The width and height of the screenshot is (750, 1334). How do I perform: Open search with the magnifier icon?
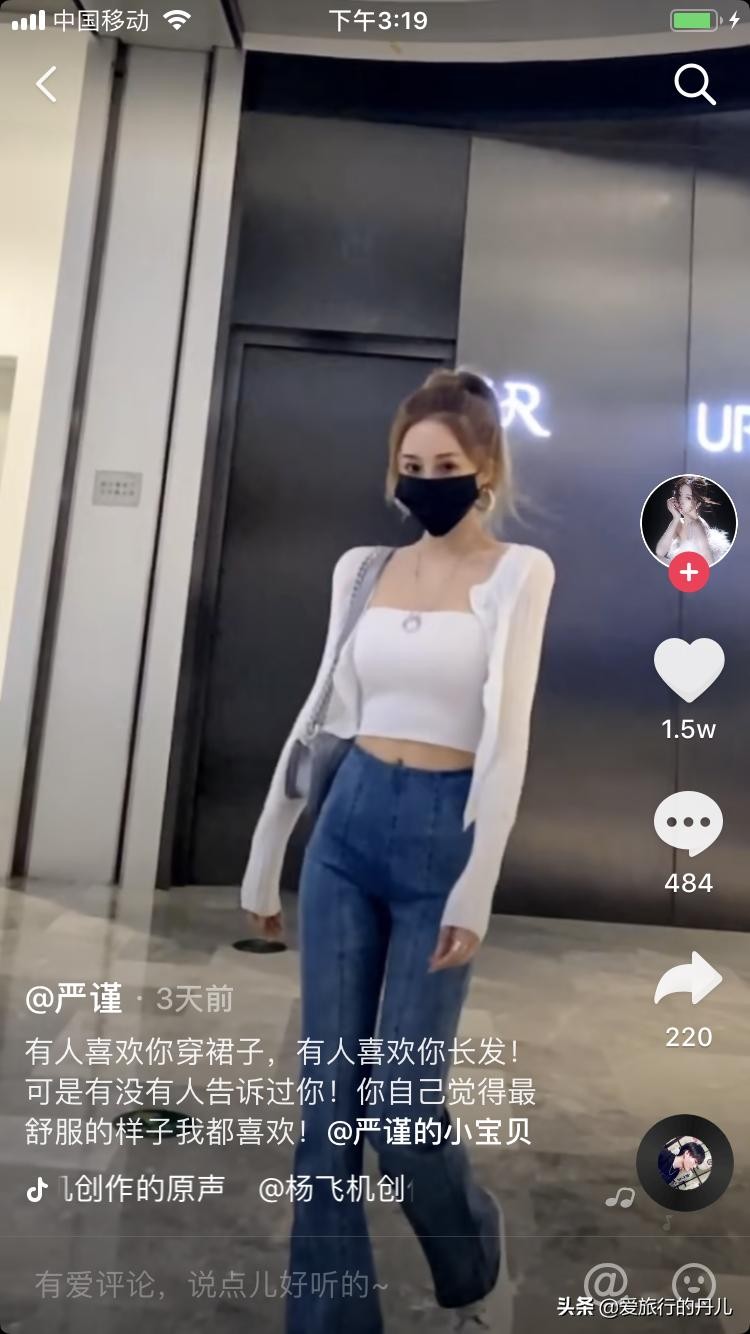[x=694, y=85]
